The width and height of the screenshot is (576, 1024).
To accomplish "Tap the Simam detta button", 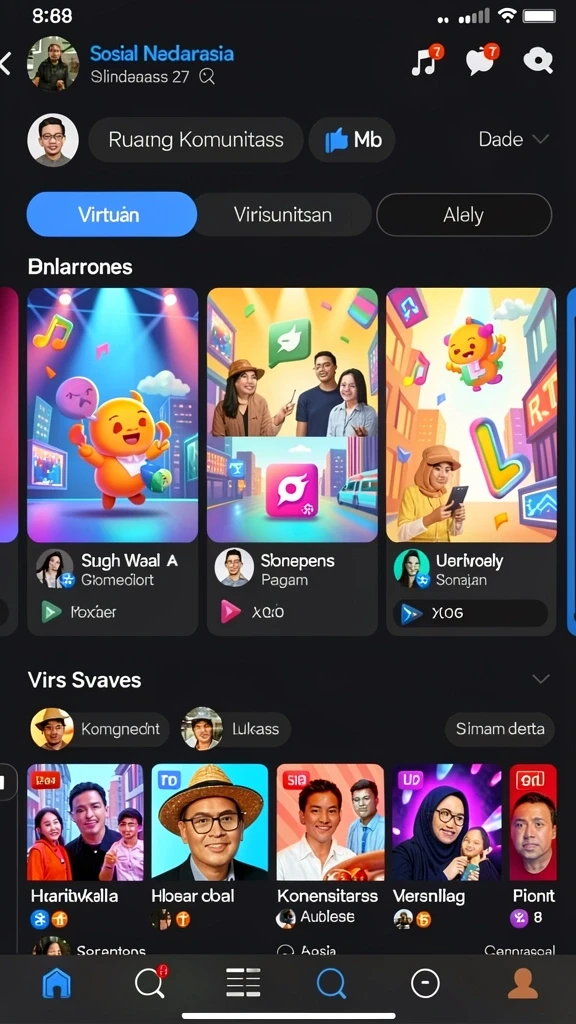I will click(500, 729).
